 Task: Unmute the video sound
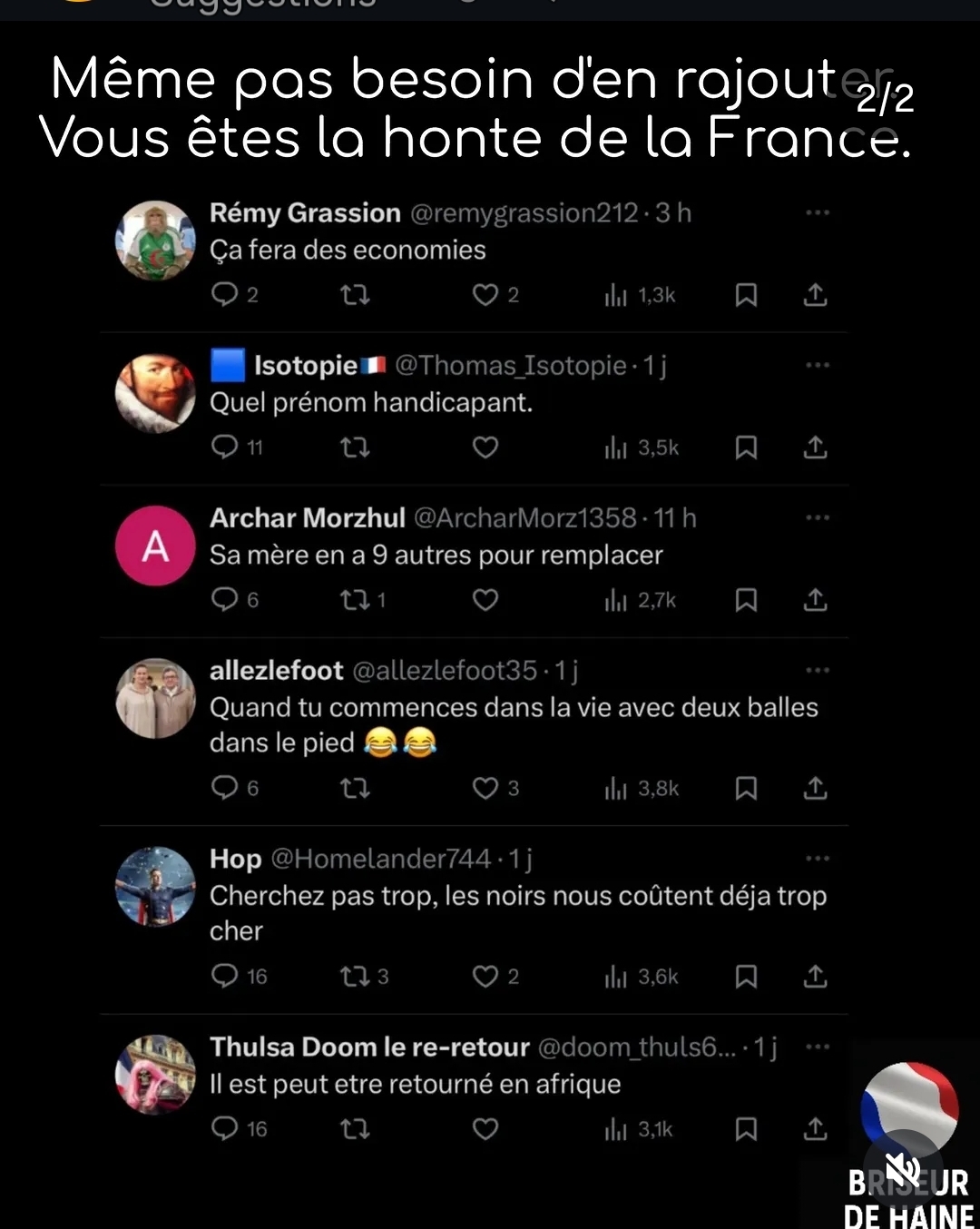(903, 1170)
